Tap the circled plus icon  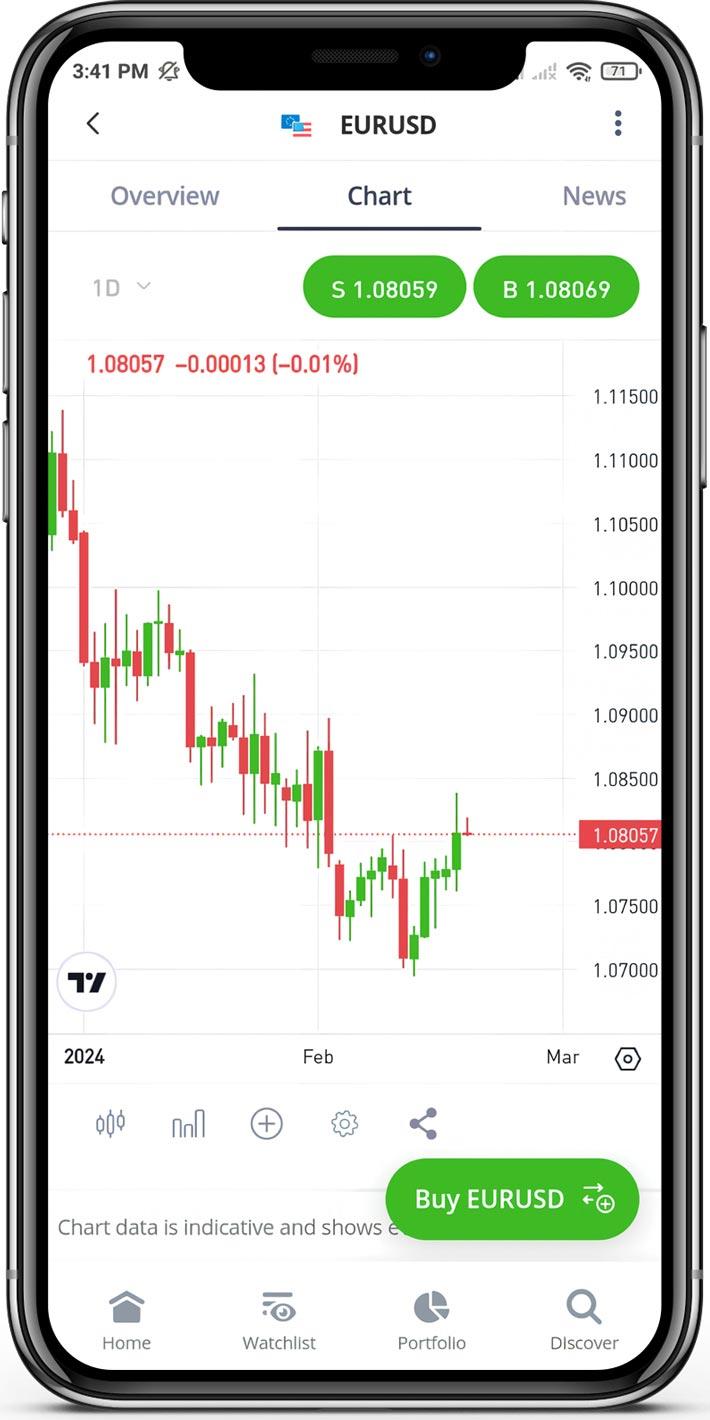point(266,1124)
